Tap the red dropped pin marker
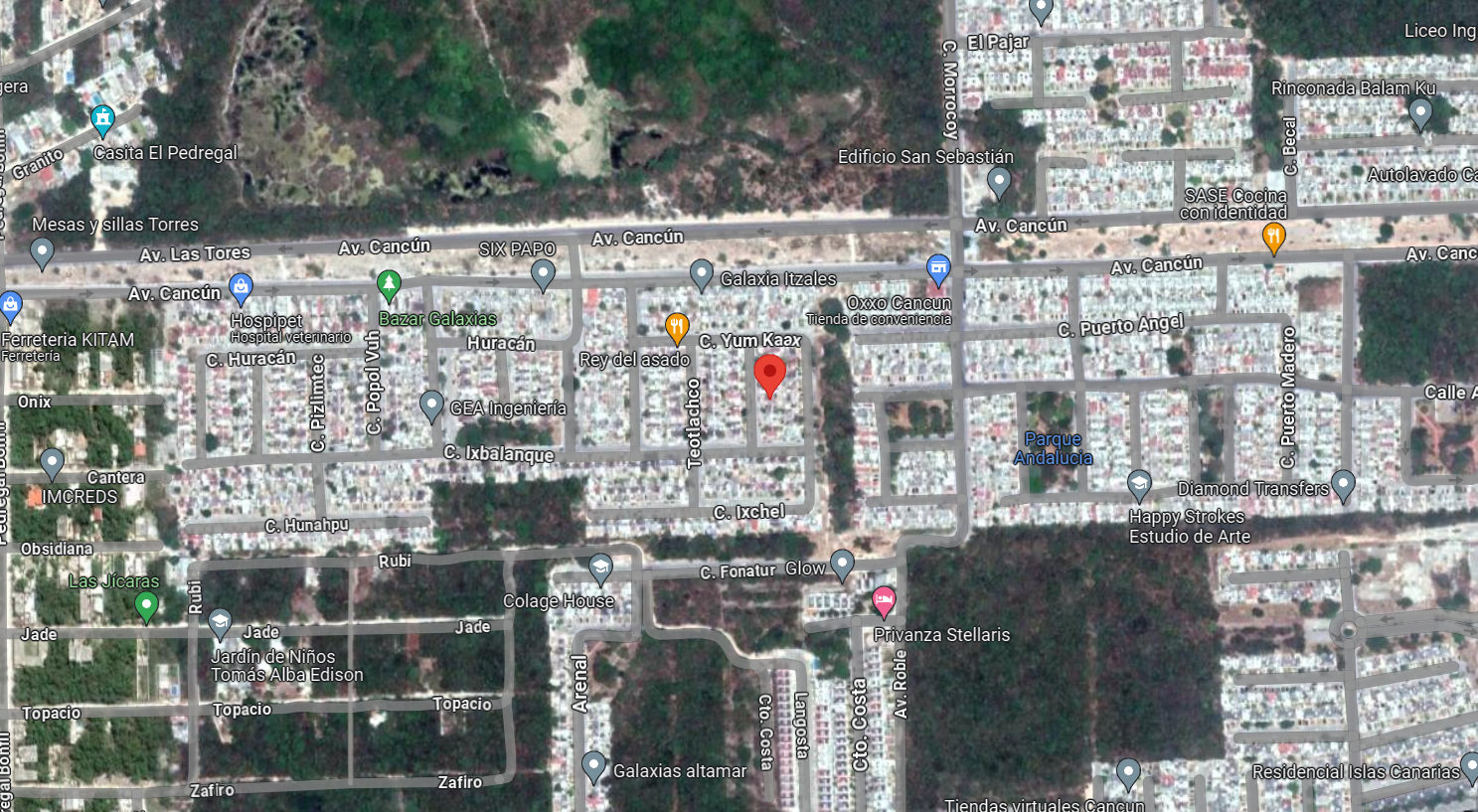Viewport: 1478px width, 812px height. 769,377
